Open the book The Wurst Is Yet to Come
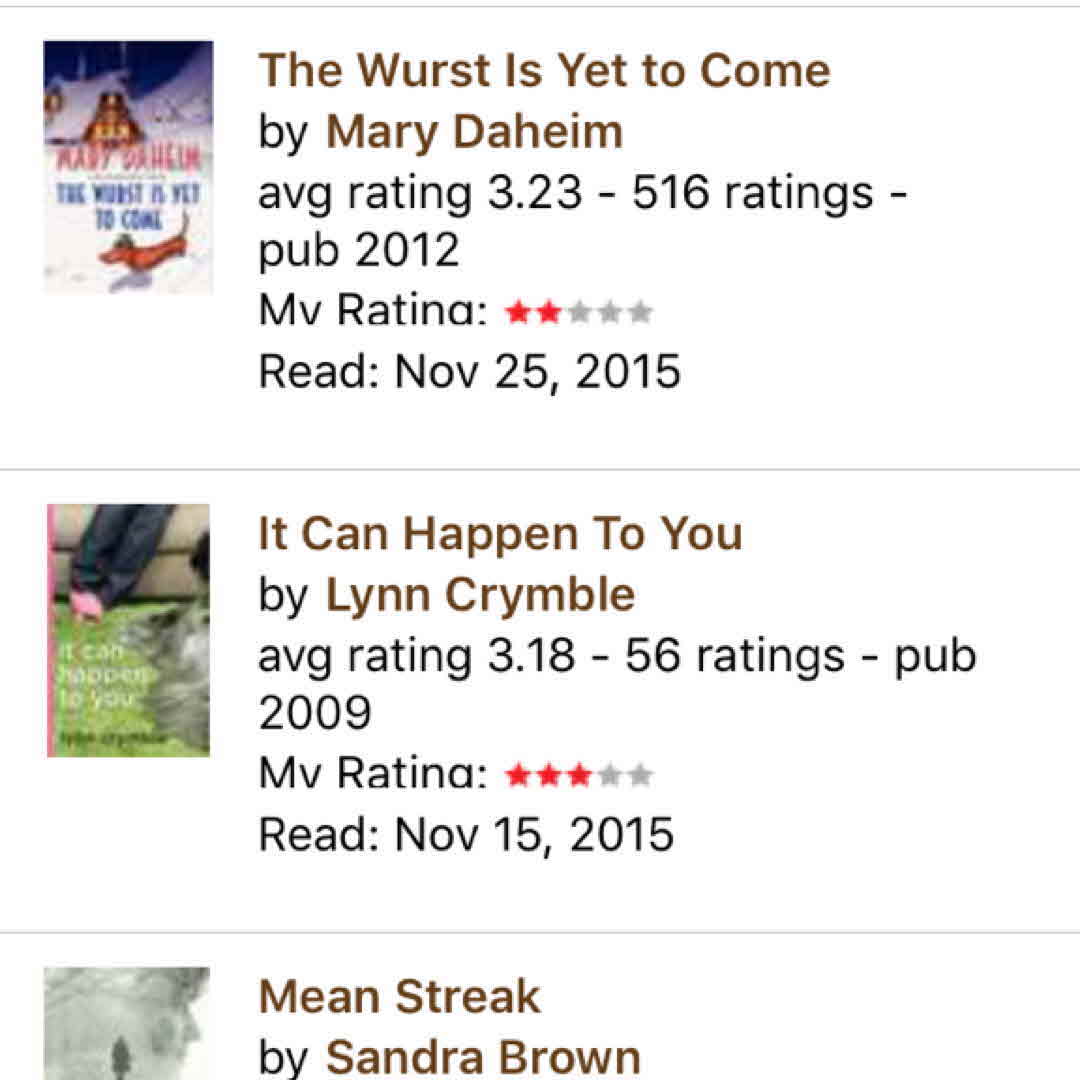Viewport: 1080px width, 1080px height. [x=544, y=71]
